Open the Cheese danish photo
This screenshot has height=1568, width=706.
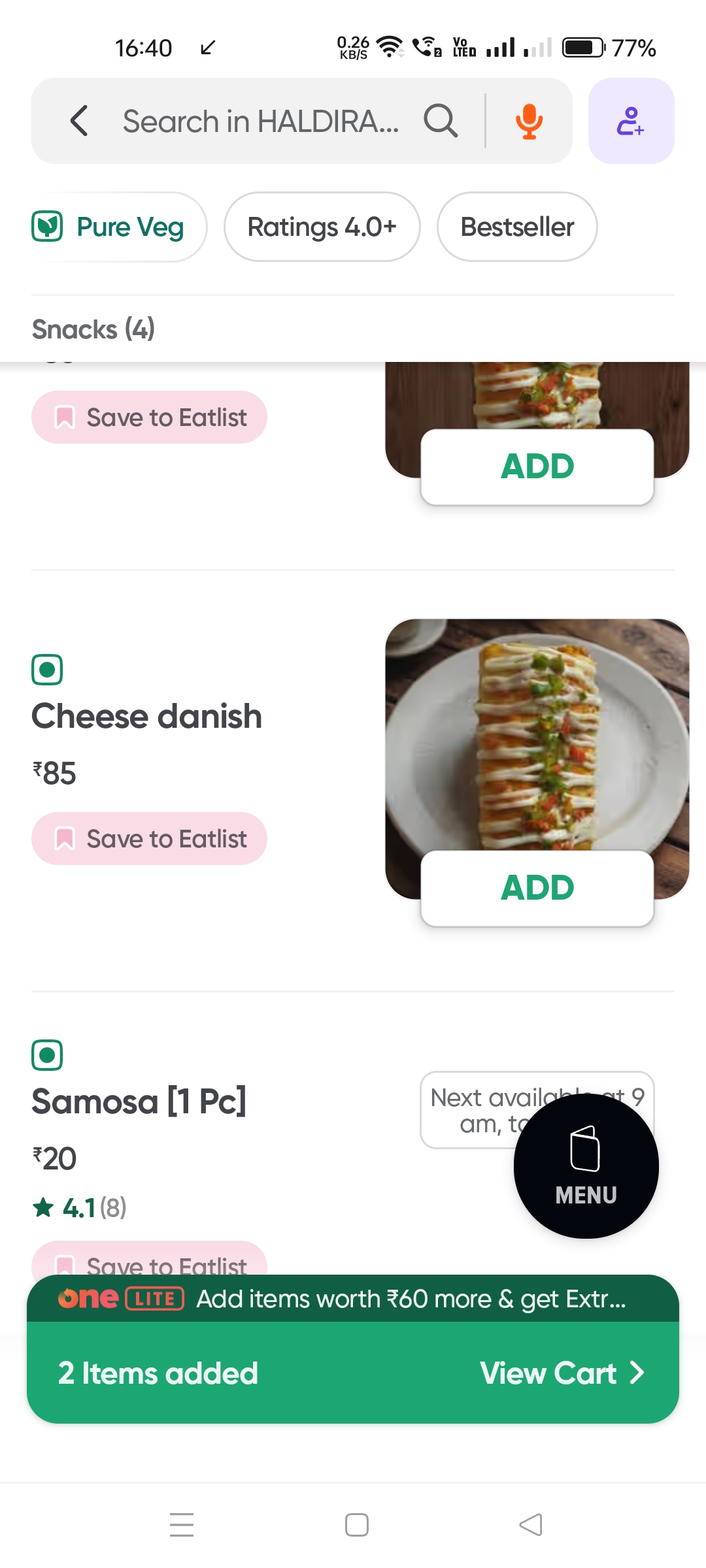[537, 732]
